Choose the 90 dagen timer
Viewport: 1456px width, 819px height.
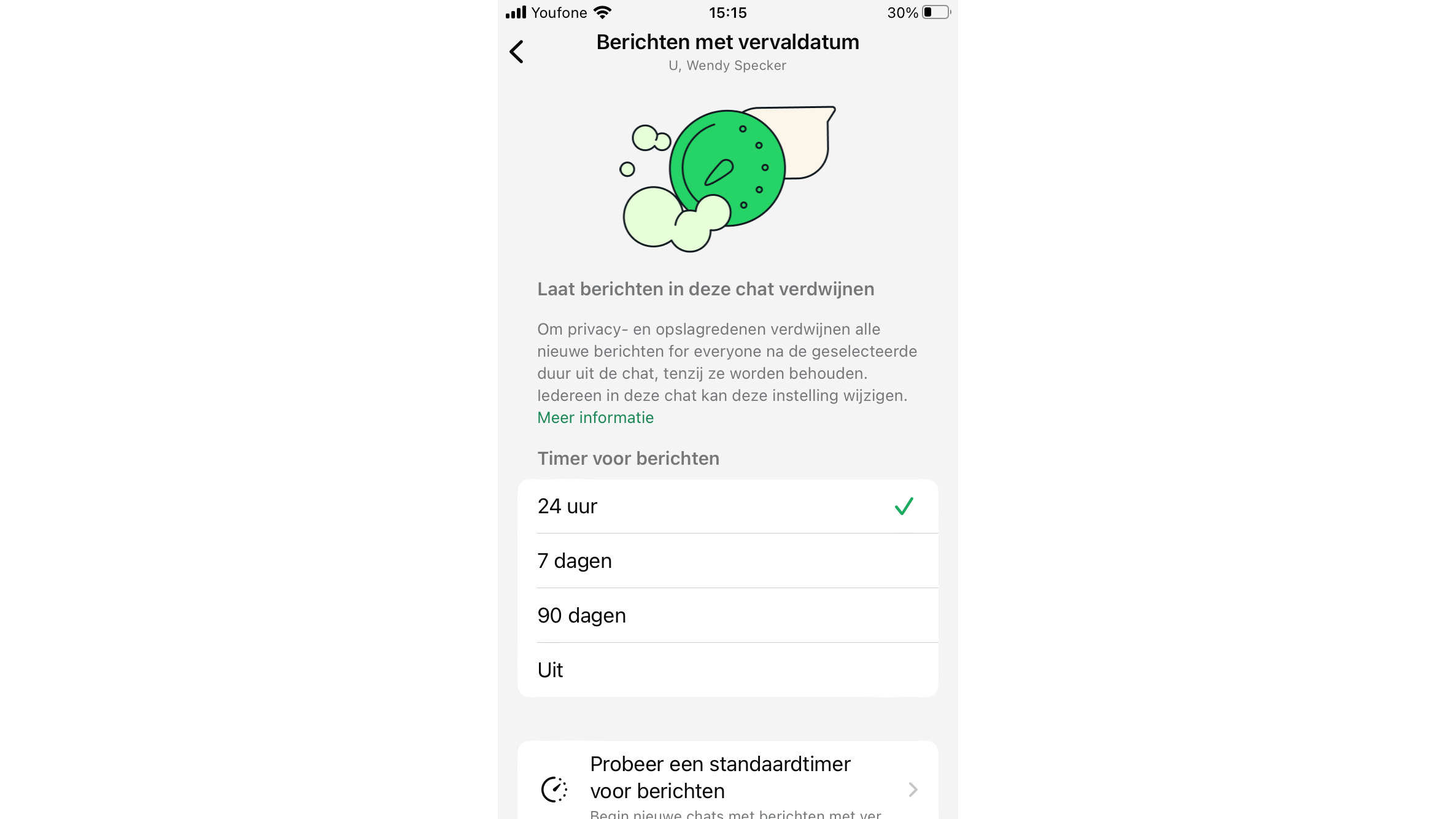click(x=727, y=615)
